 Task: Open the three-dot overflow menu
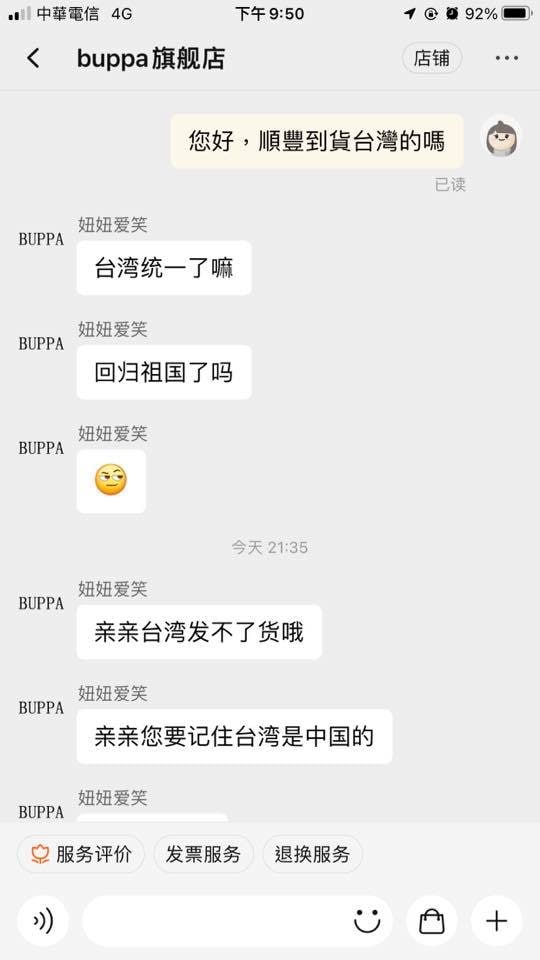[506, 58]
